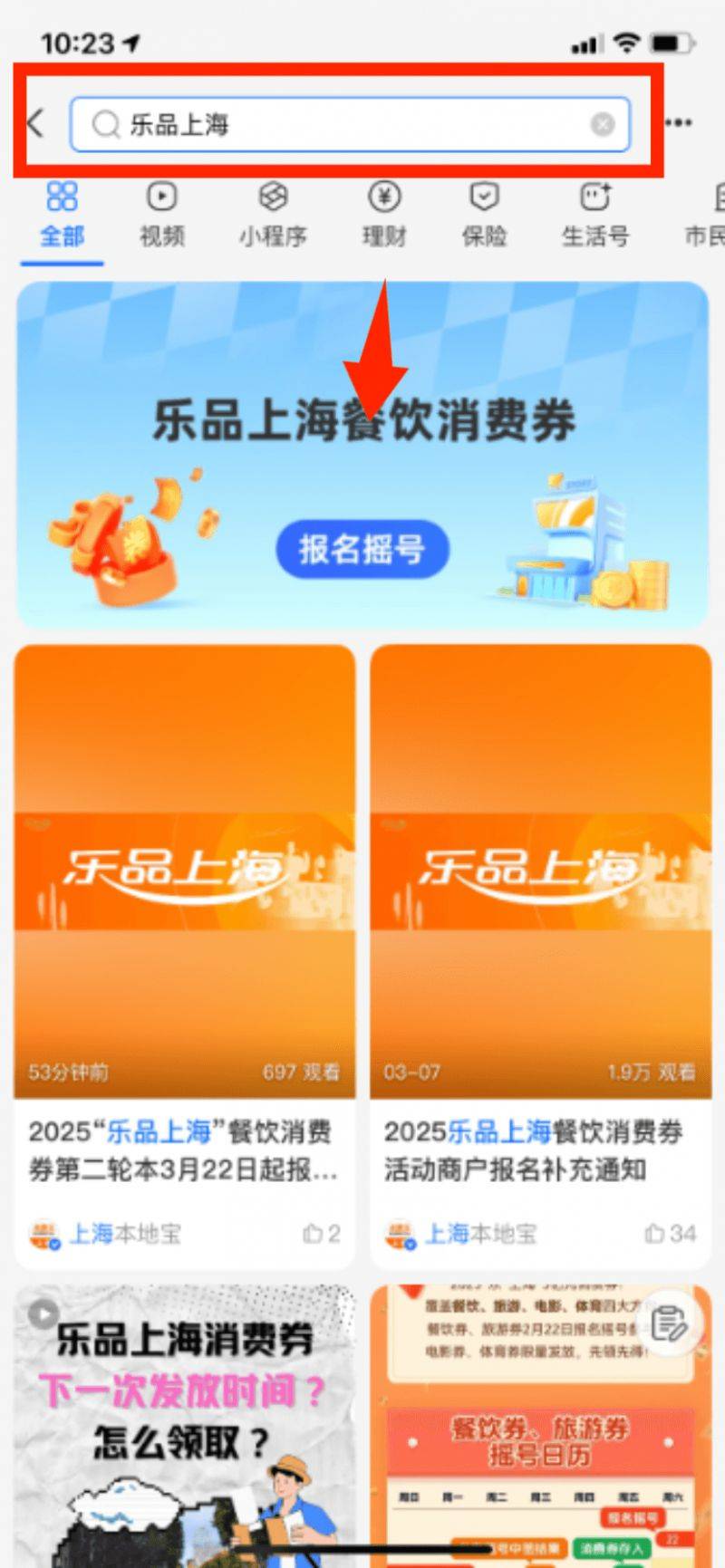Screen dimensions: 725x1568
Task: Open the 生活号 tab
Action: (x=595, y=216)
